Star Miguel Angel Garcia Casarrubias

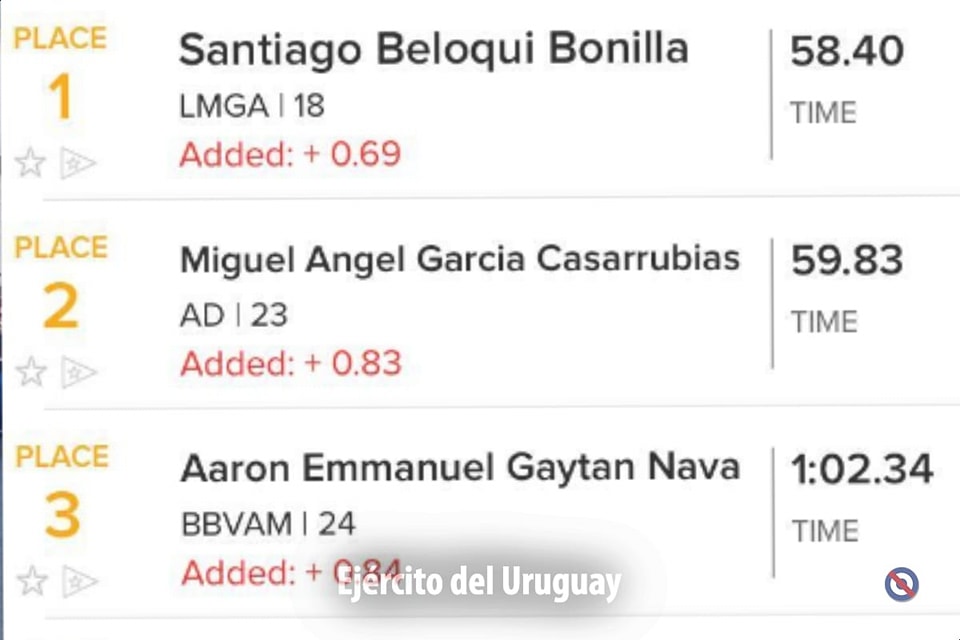[31, 372]
